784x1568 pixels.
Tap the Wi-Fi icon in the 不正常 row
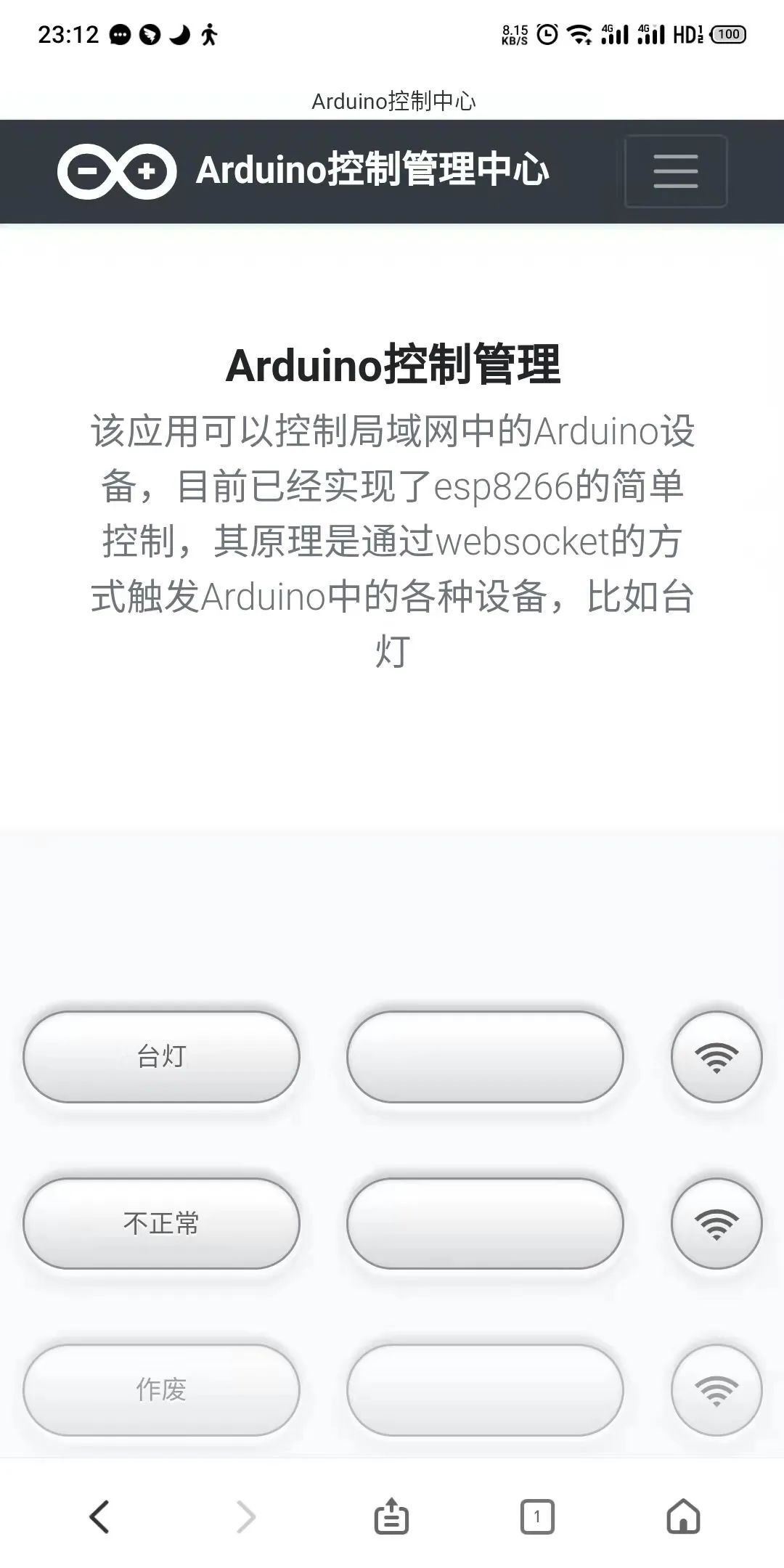click(716, 1223)
